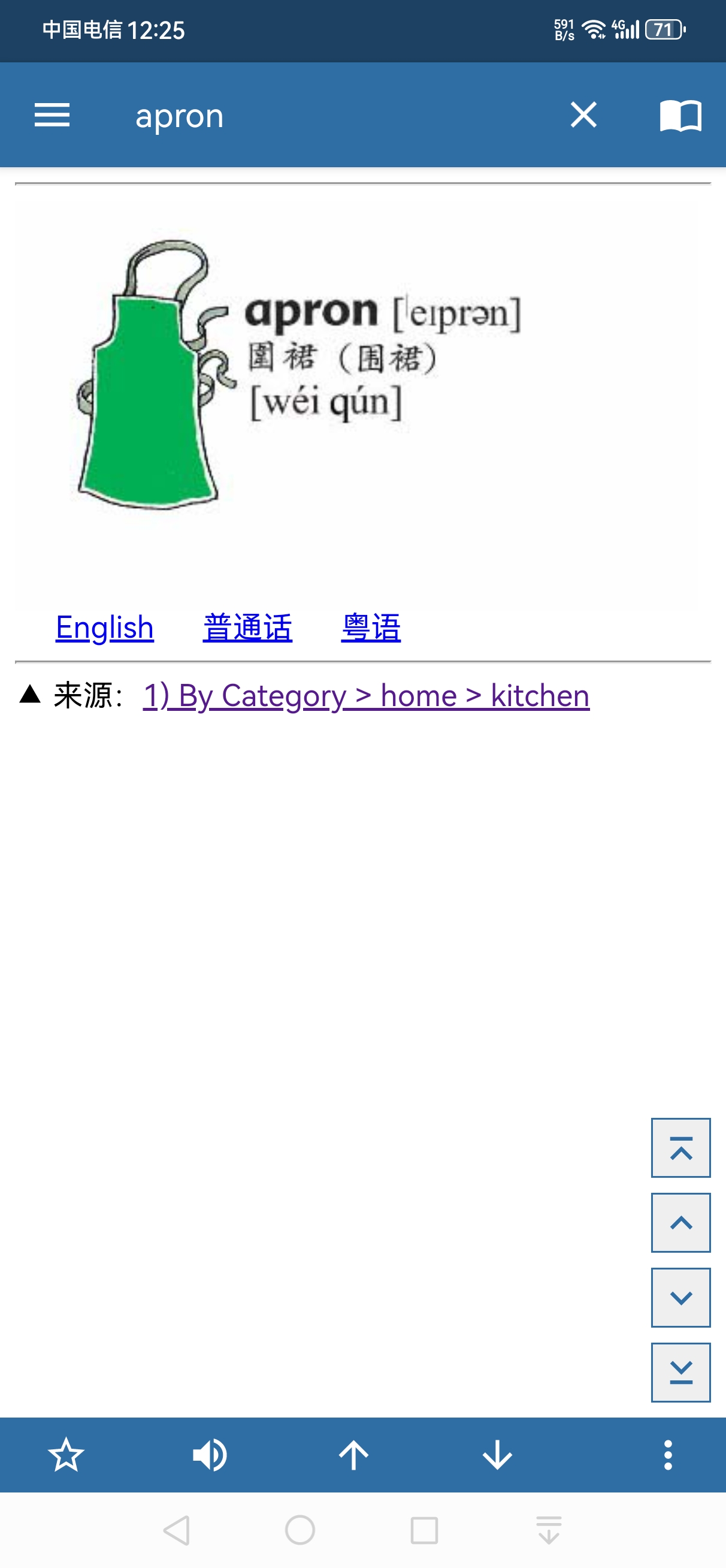Clear the search text
The height and width of the screenshot is (1568, 726).
(x=583, y=115)
